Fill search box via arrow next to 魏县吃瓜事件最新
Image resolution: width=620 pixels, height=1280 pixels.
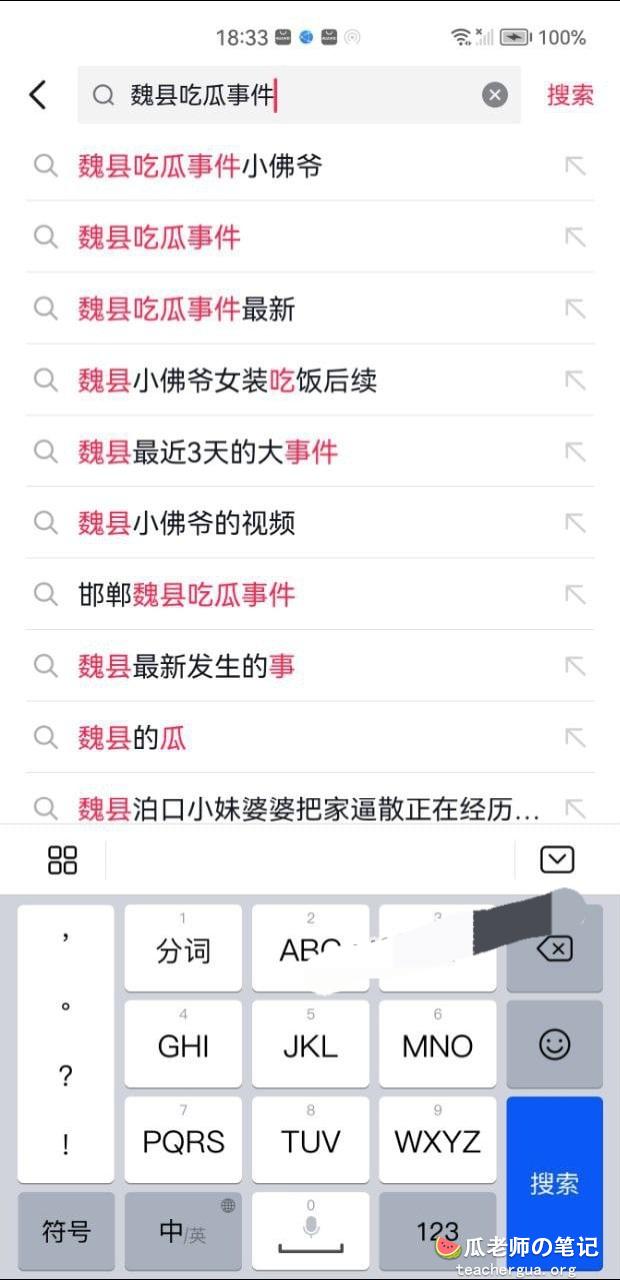point(575,309)
